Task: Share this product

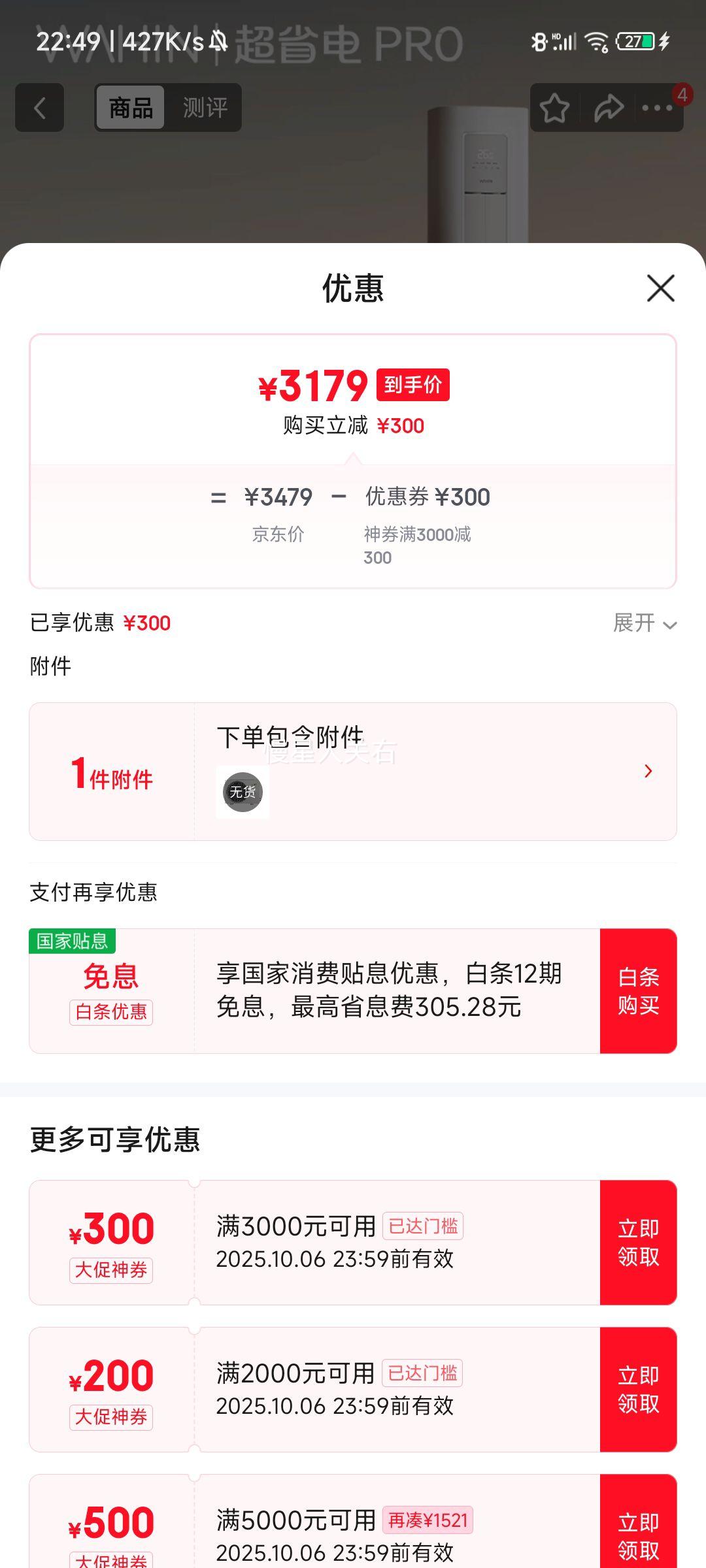Action: 609,108
